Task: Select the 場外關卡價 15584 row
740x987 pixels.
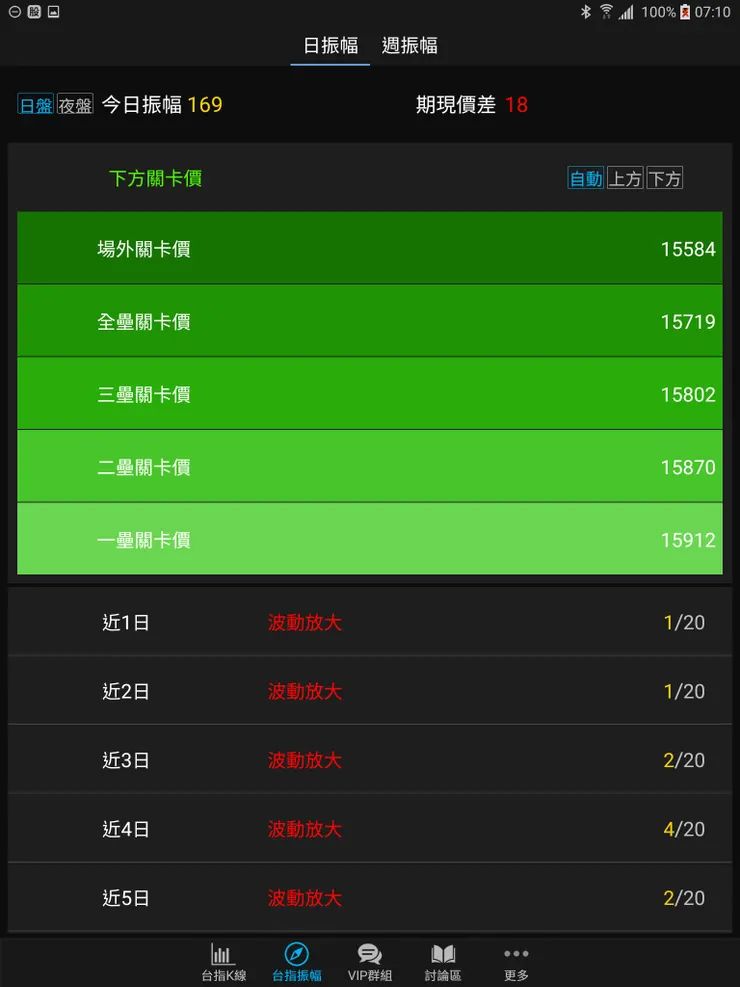Action: tap(370, 247)
